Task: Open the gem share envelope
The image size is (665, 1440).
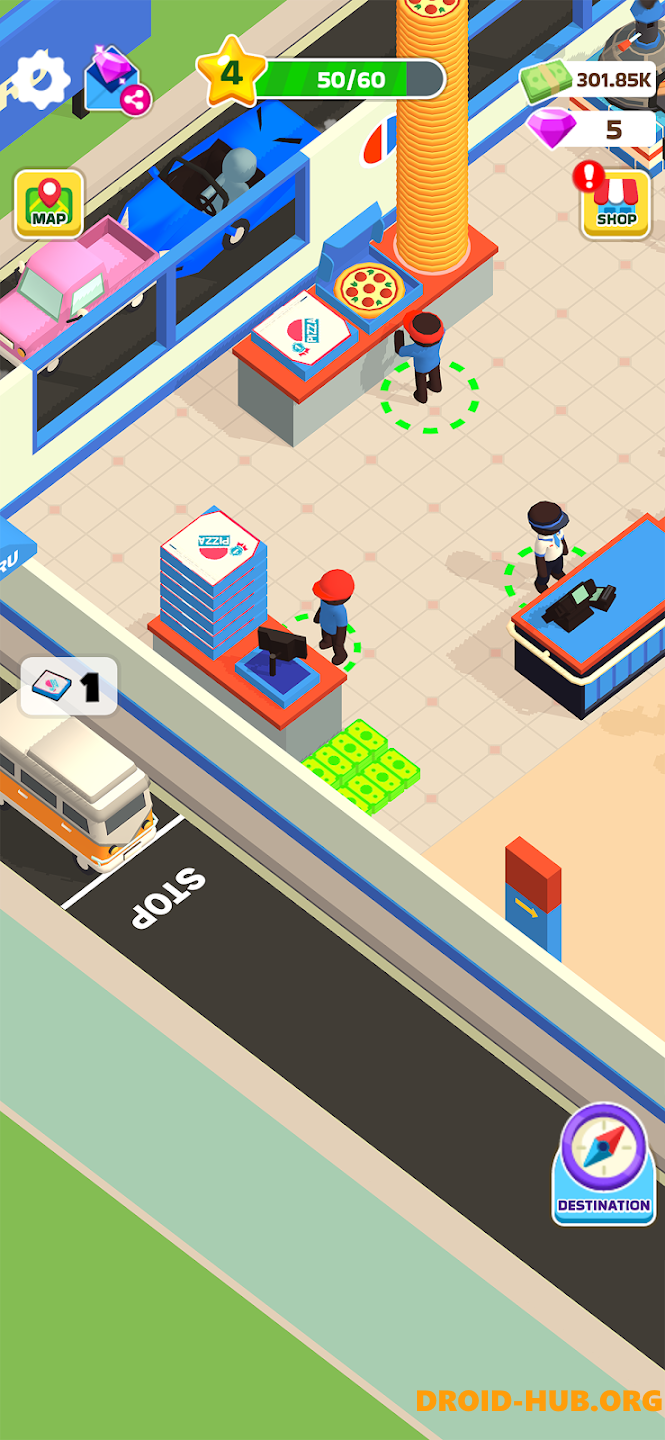Action: pos(114,80)
